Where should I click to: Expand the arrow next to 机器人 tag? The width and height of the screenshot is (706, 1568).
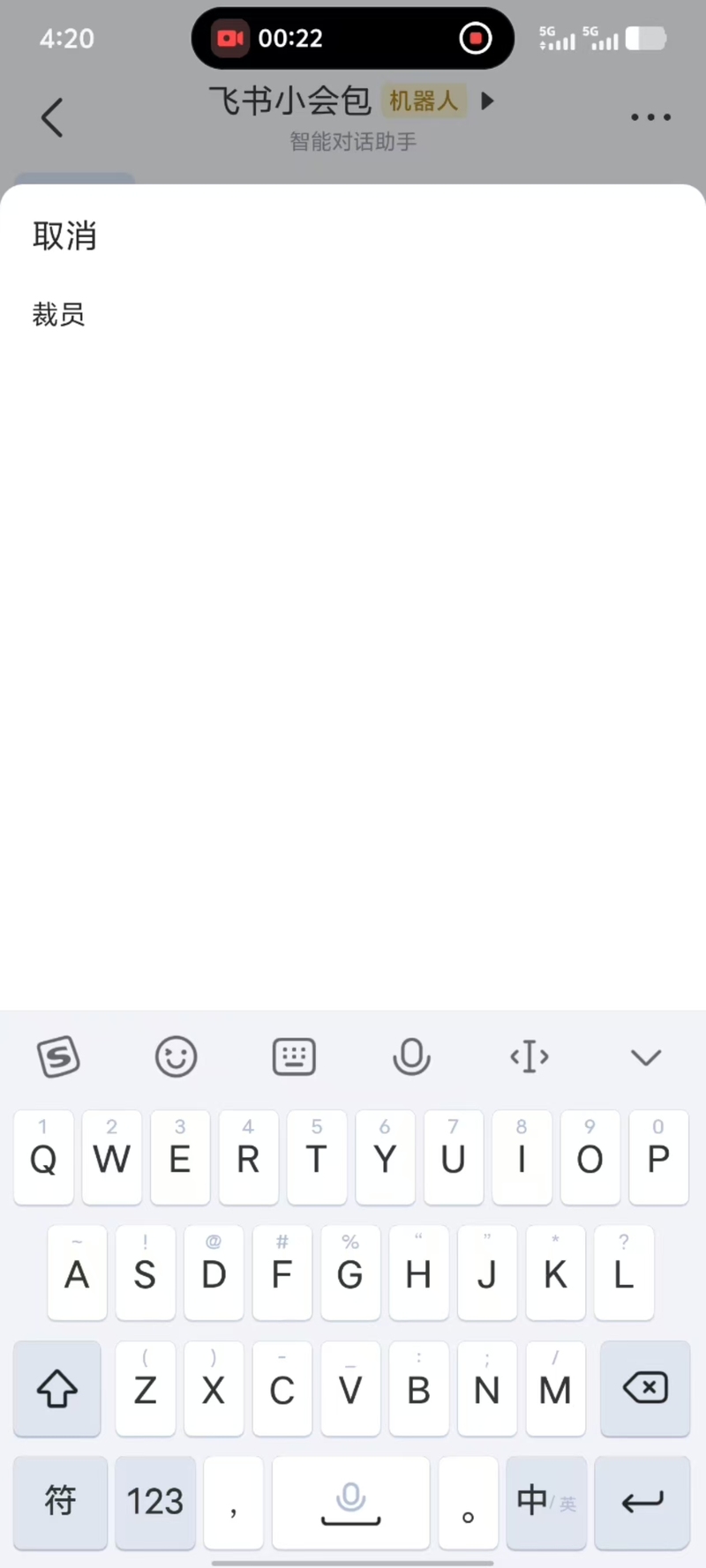click(487, 101)
